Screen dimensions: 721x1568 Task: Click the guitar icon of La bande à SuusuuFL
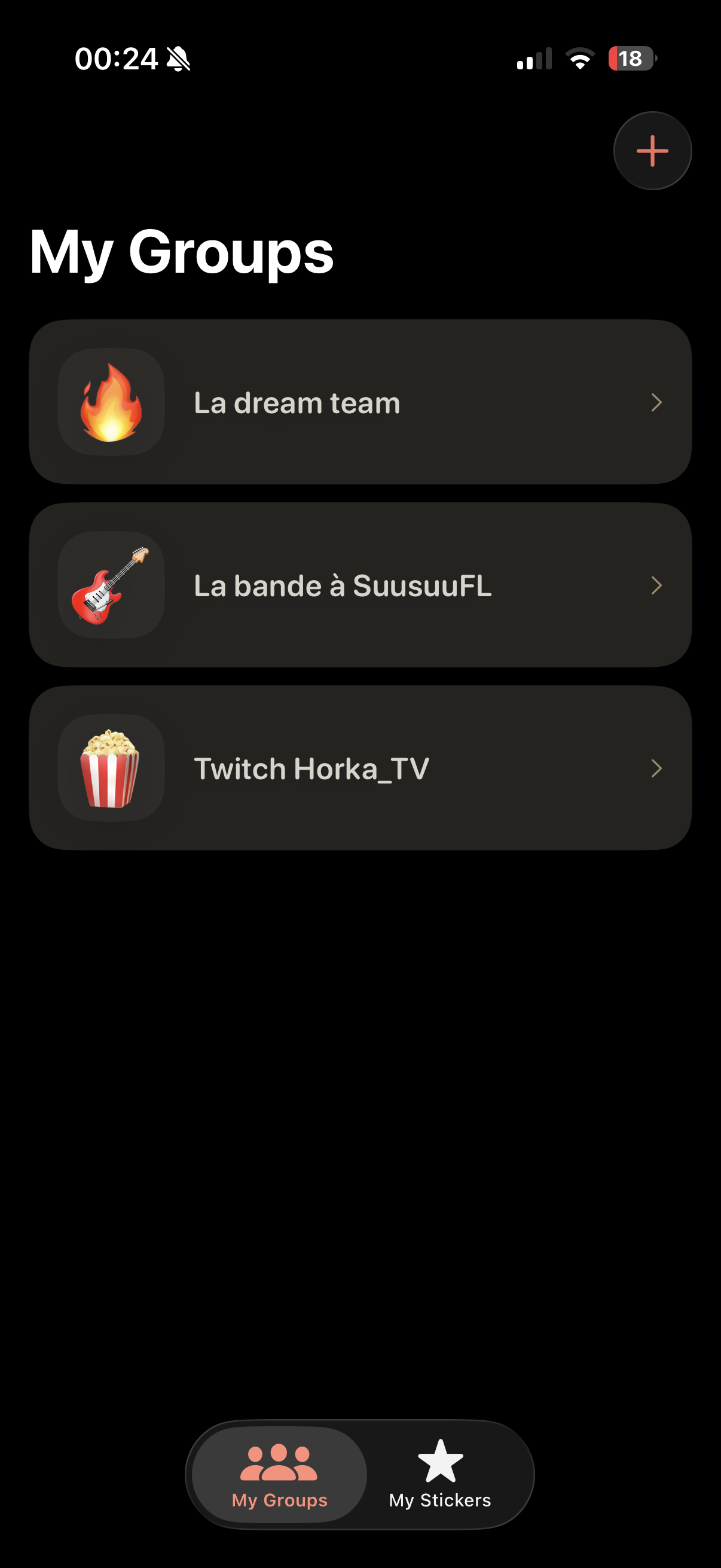pyautogui.click(x=112, y=584)
